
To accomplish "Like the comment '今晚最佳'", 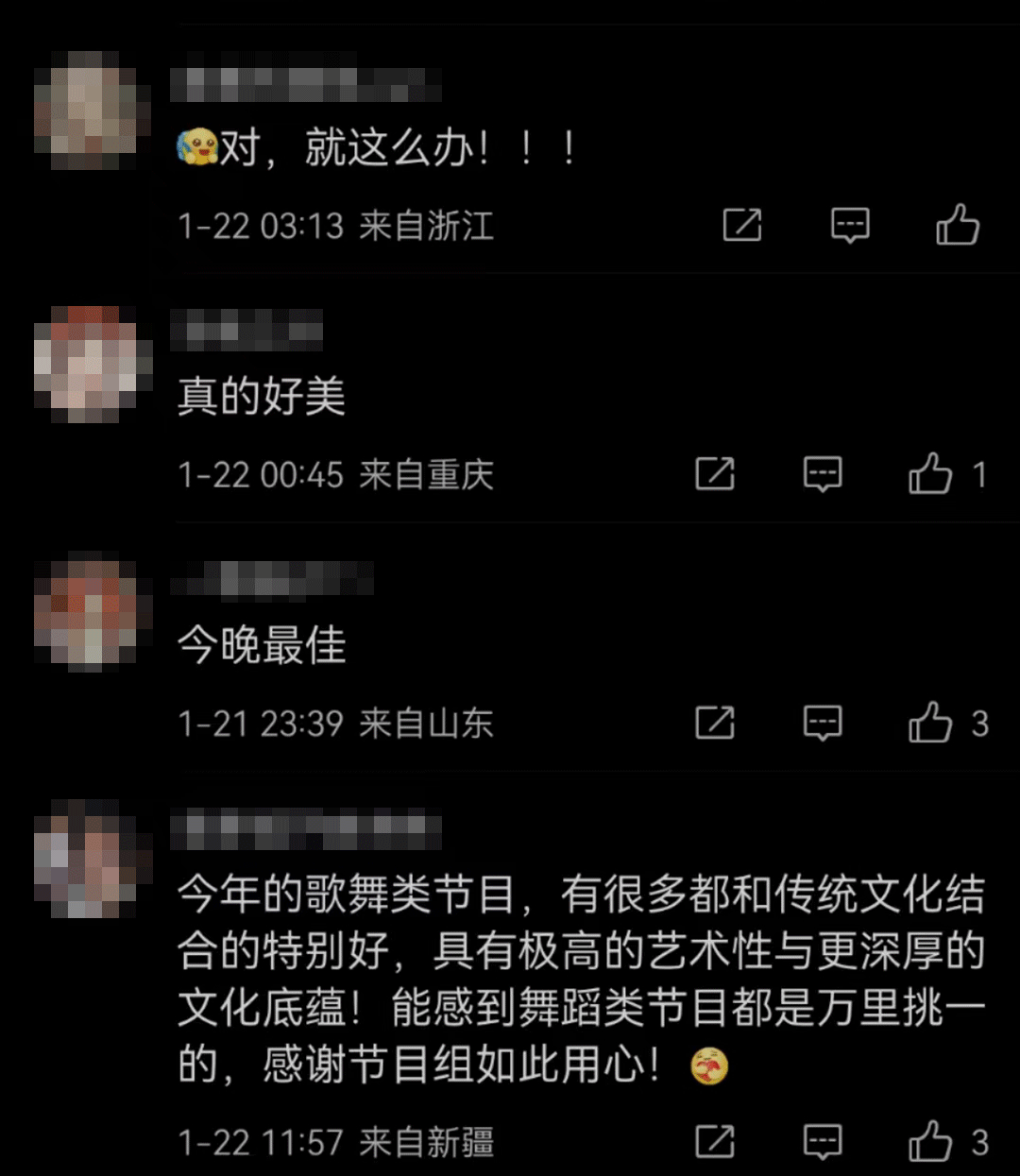I will [x=931, y=724].
